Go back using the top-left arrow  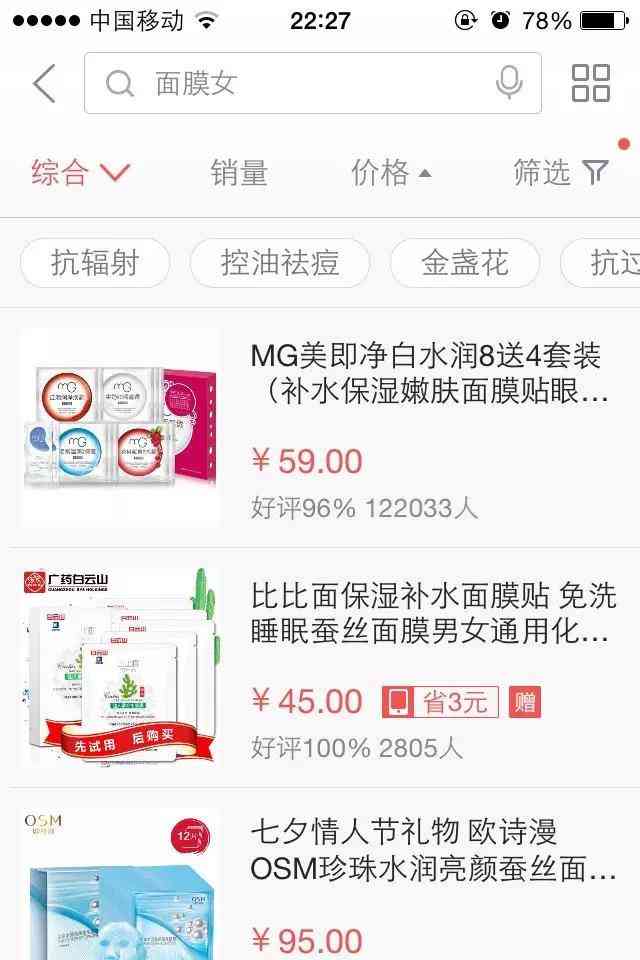pyautogui.click(x=44, y=84)
